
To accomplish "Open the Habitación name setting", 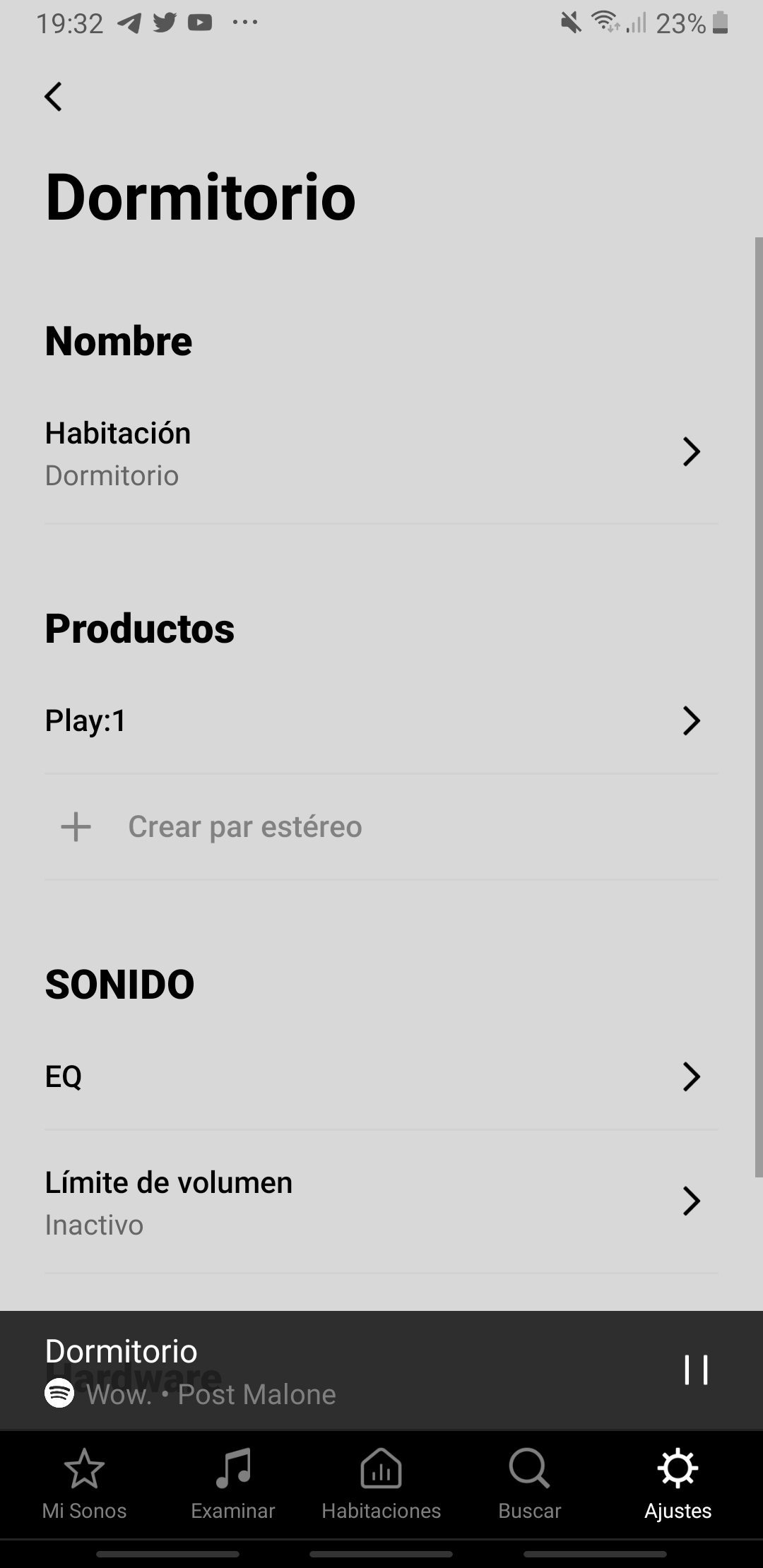I will (381, 453).
